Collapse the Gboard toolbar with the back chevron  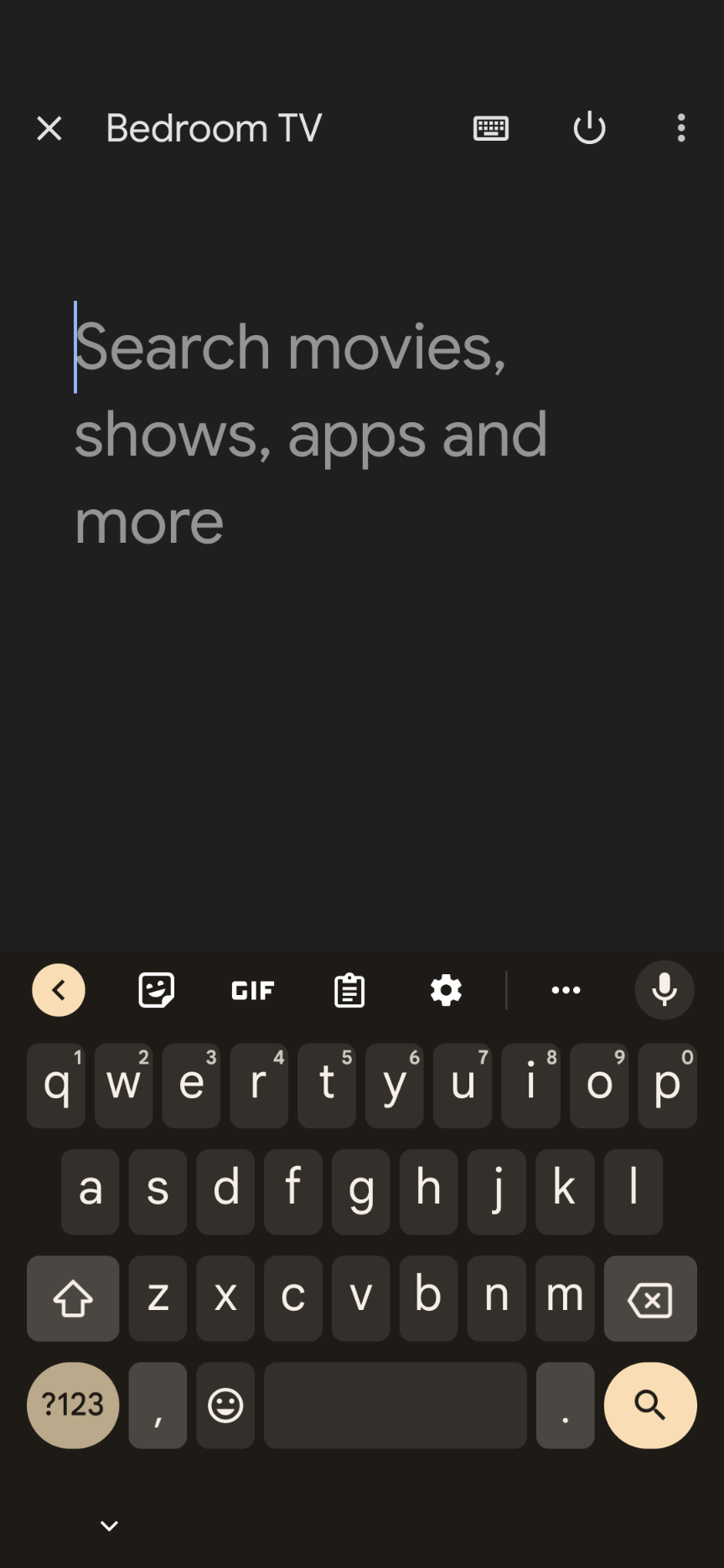[x=59, y=990]
